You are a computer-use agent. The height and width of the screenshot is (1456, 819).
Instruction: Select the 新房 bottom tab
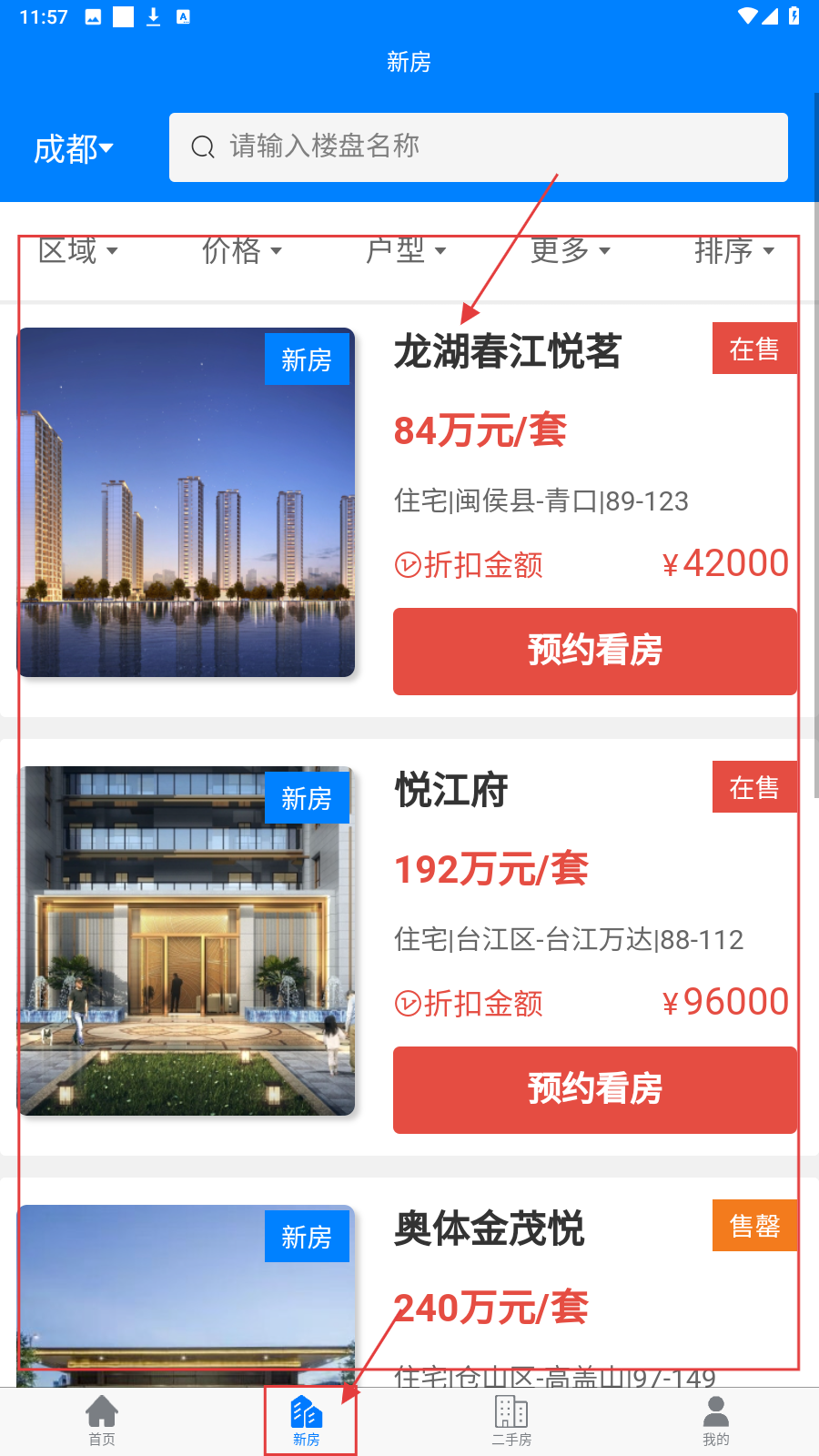(307, 1421)
